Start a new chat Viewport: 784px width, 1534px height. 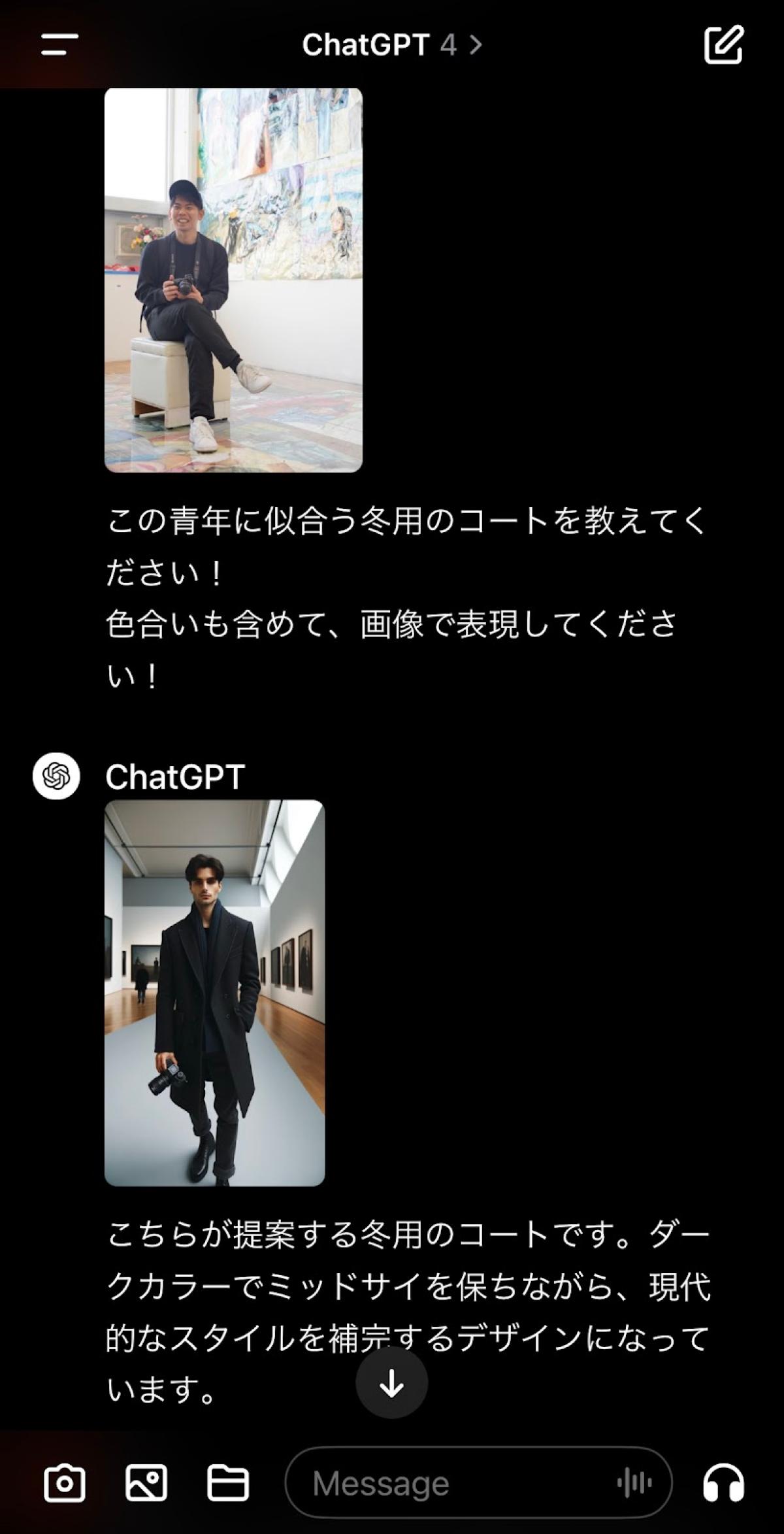723,44
